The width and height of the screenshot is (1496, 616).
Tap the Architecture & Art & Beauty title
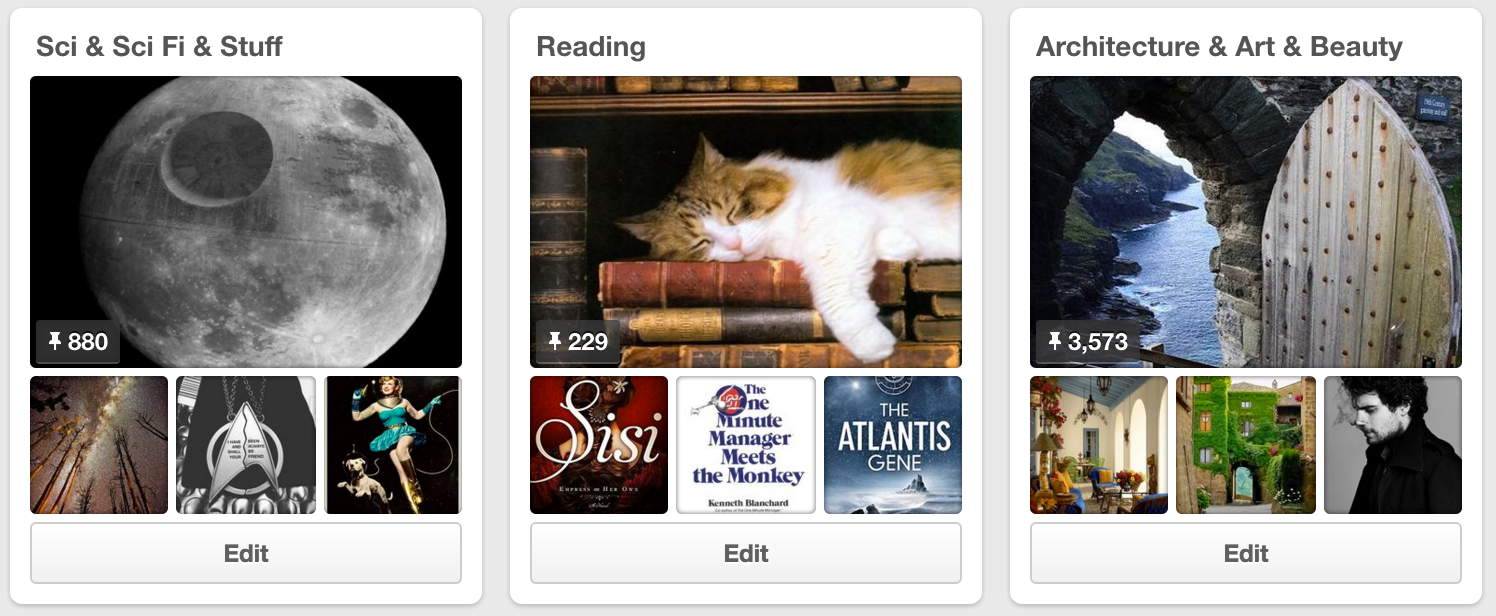point(1219,47)
